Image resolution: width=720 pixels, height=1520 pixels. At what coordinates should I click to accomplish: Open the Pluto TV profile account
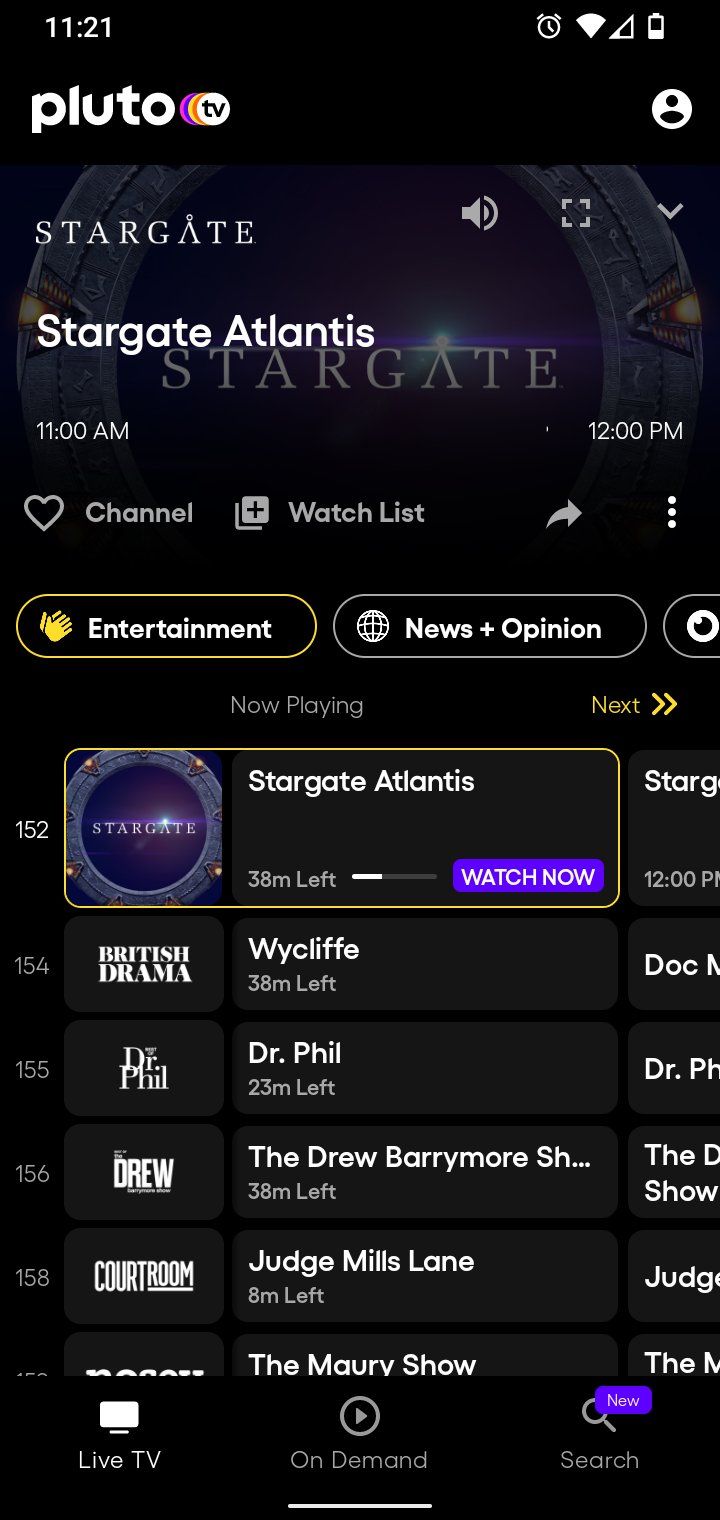672,108
